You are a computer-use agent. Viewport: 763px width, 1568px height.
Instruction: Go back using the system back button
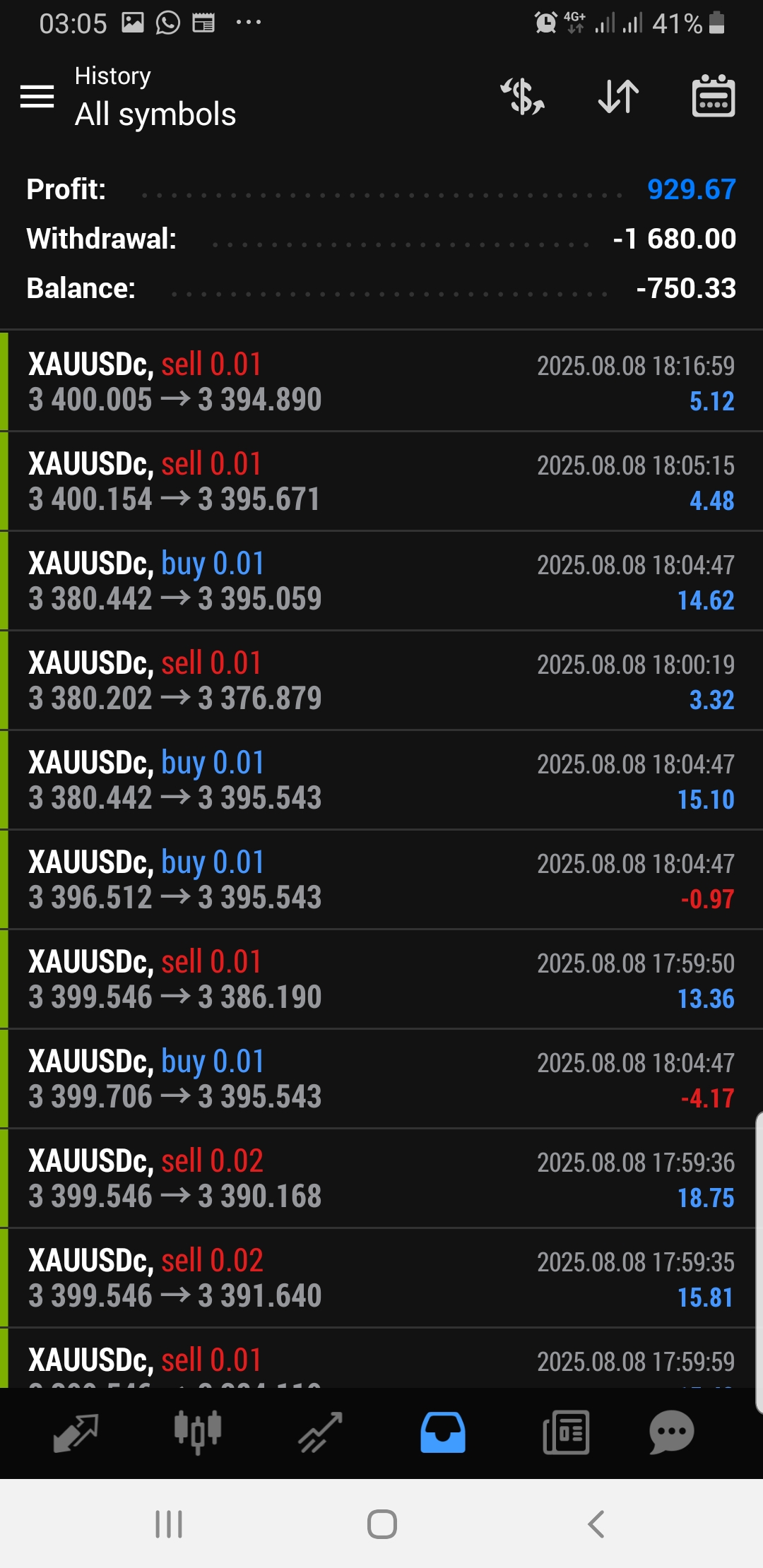tap(596, 1524)
